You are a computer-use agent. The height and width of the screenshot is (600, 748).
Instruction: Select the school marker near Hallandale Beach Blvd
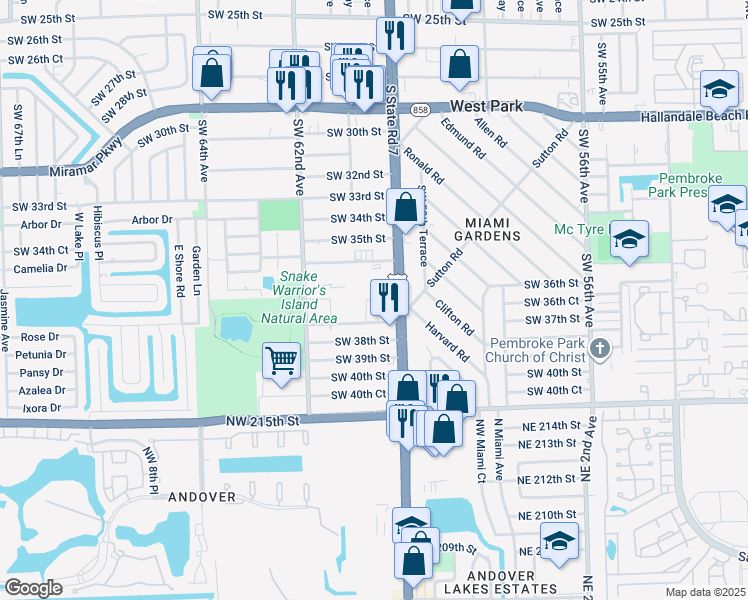click(x=719, y=92)
